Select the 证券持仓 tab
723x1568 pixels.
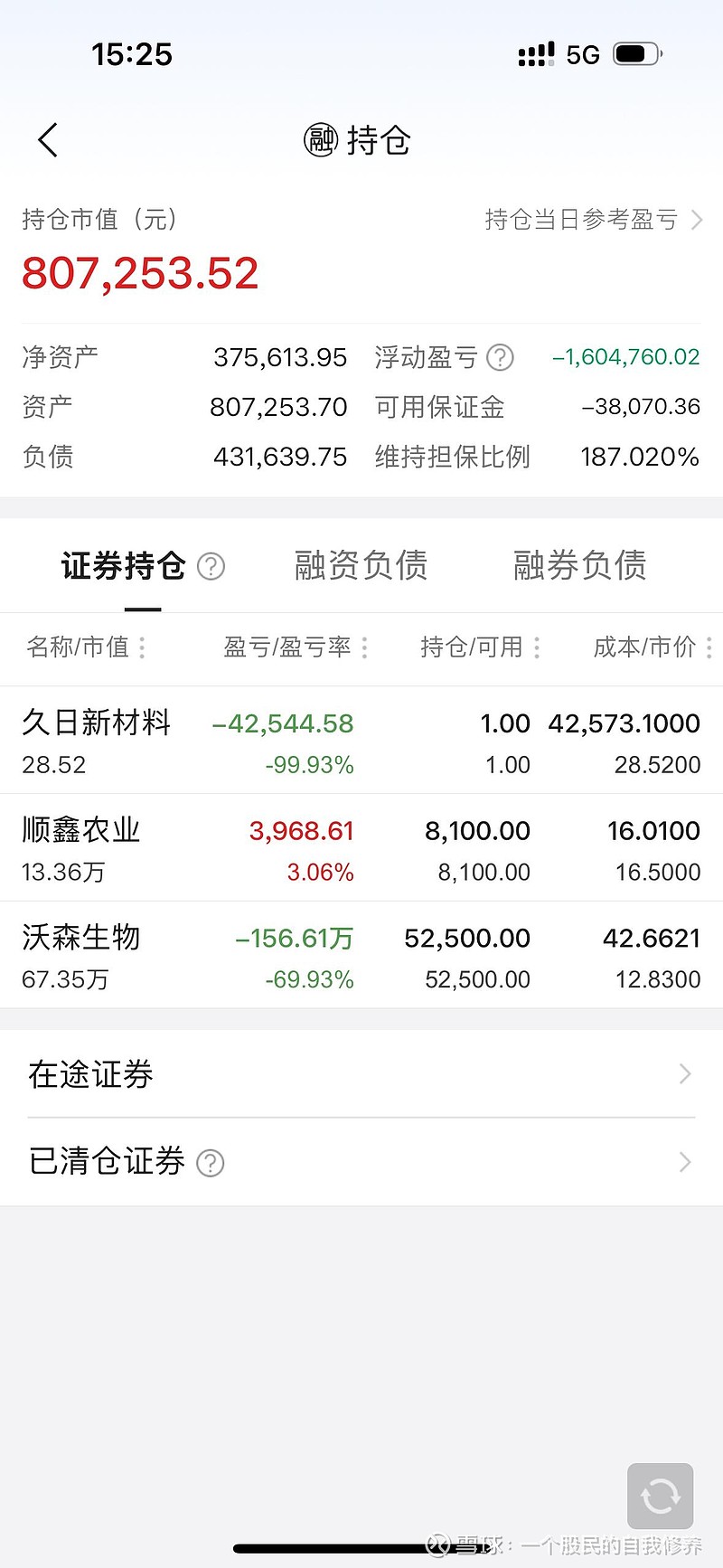click(124, 566)
